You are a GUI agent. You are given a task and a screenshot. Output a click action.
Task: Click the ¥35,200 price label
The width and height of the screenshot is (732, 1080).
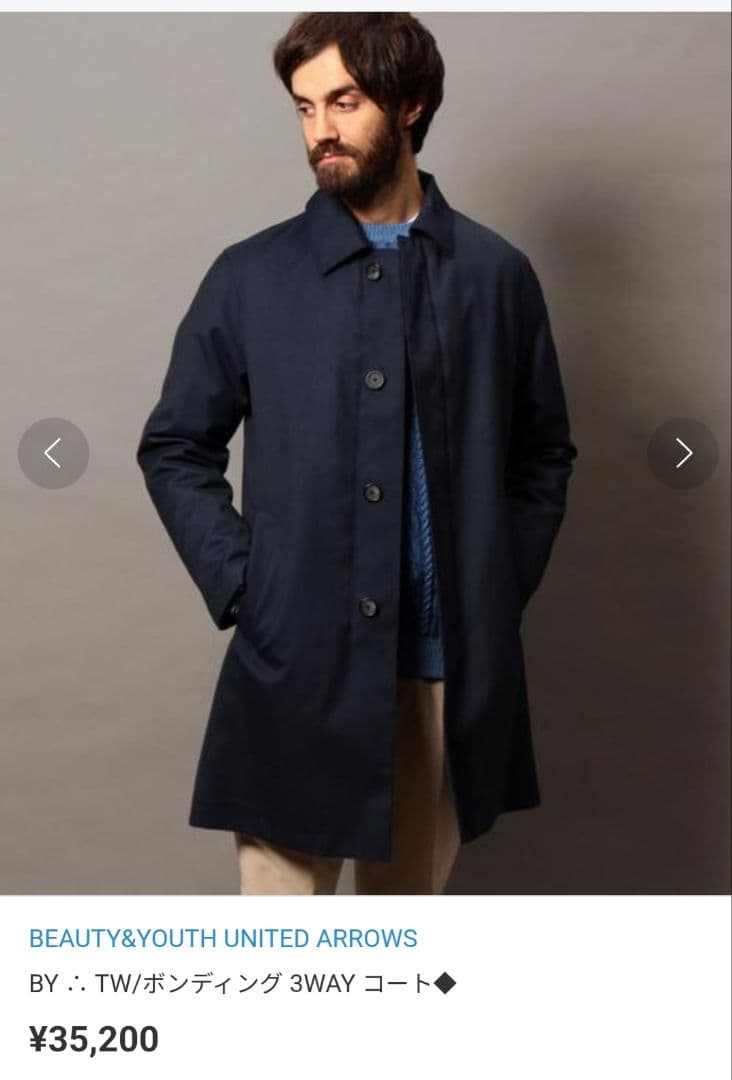[x=93, y=1038]
